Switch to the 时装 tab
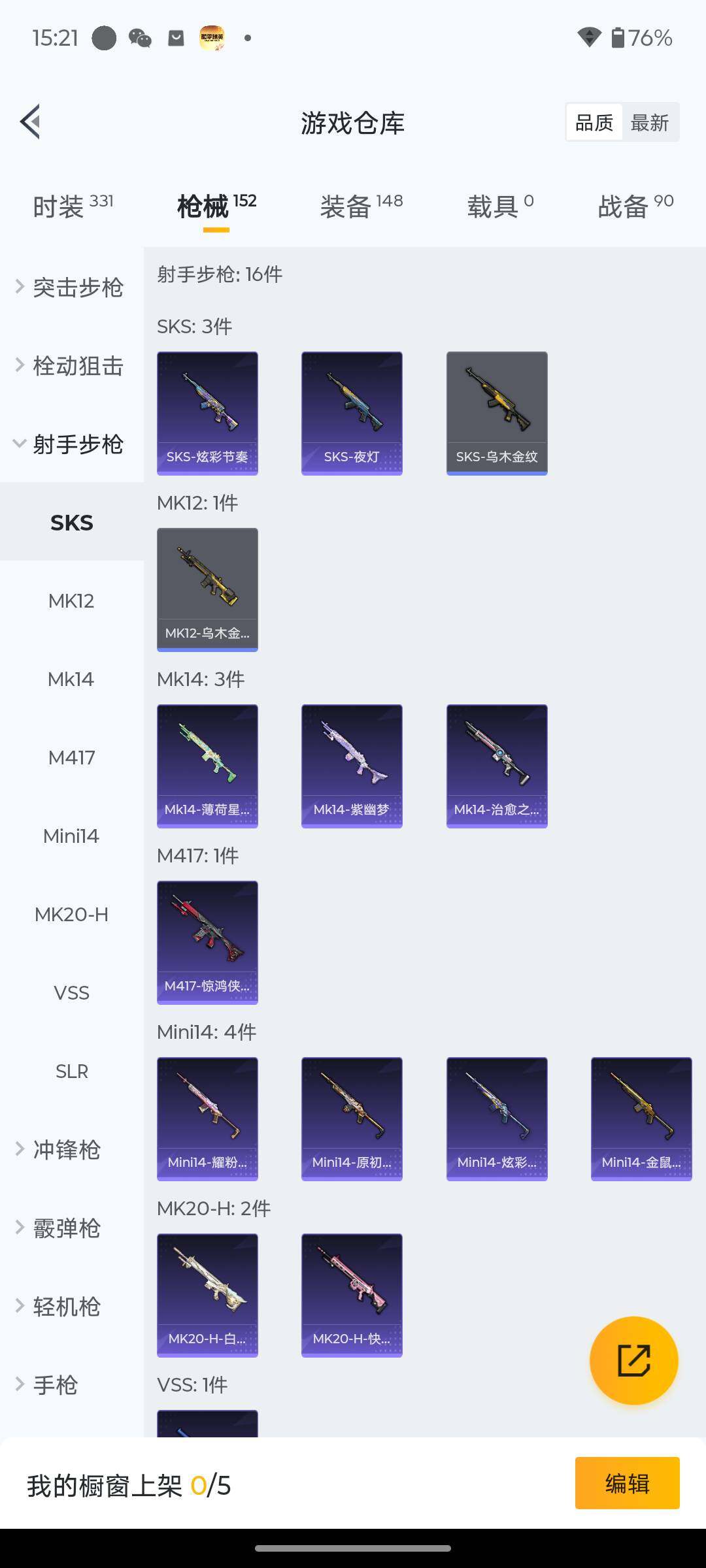This screenshot has height=1568, width=706. pyautogui.click(x=73, y=206)
